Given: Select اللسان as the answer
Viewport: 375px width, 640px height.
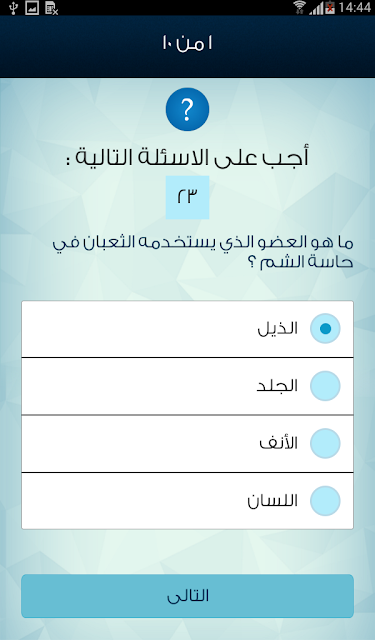Looking at the screenshot, I should click(187, 501).
